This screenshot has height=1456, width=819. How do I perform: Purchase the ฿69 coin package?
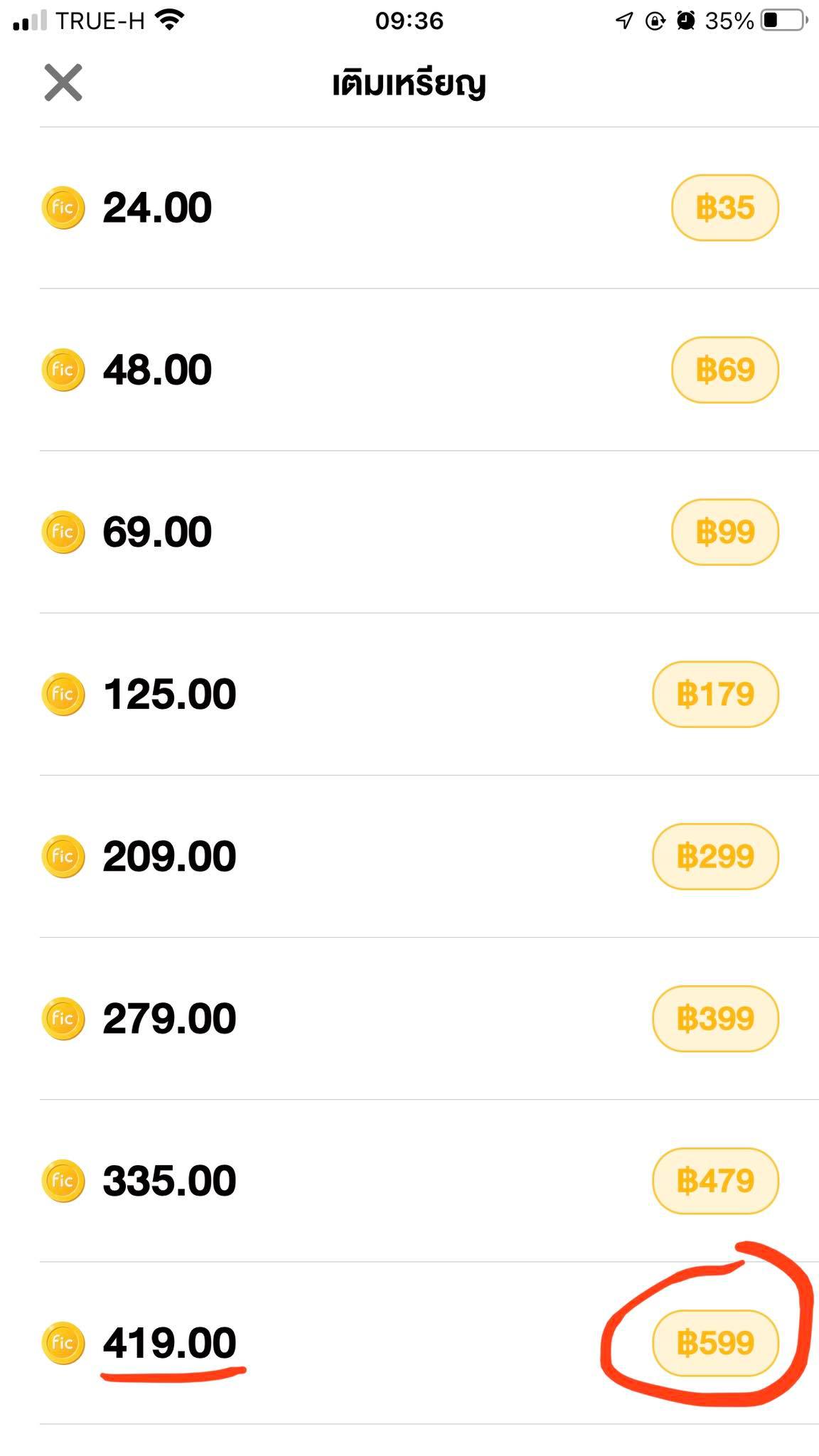point(724,370)
